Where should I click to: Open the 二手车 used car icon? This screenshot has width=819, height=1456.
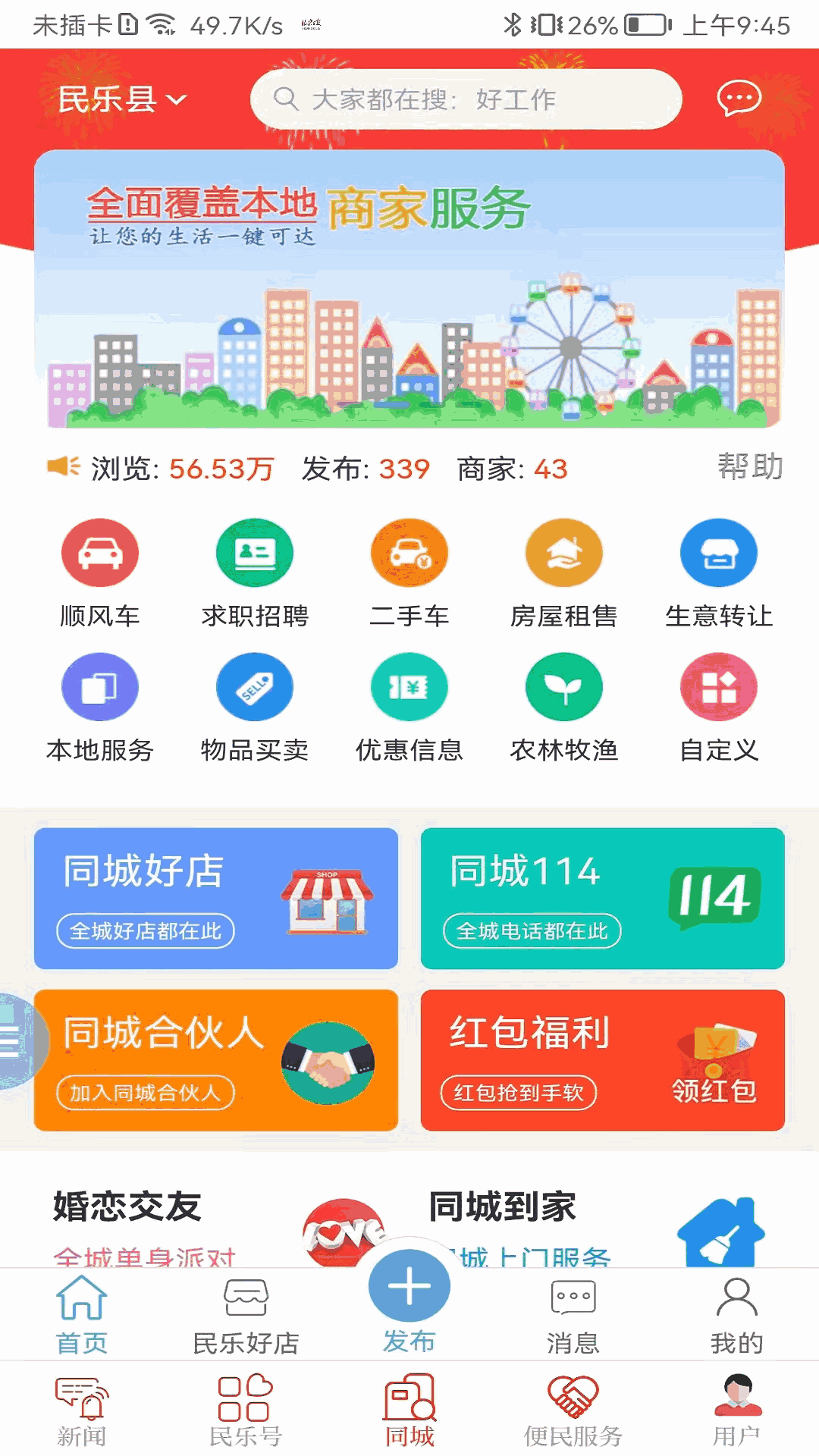coord(409,553)
